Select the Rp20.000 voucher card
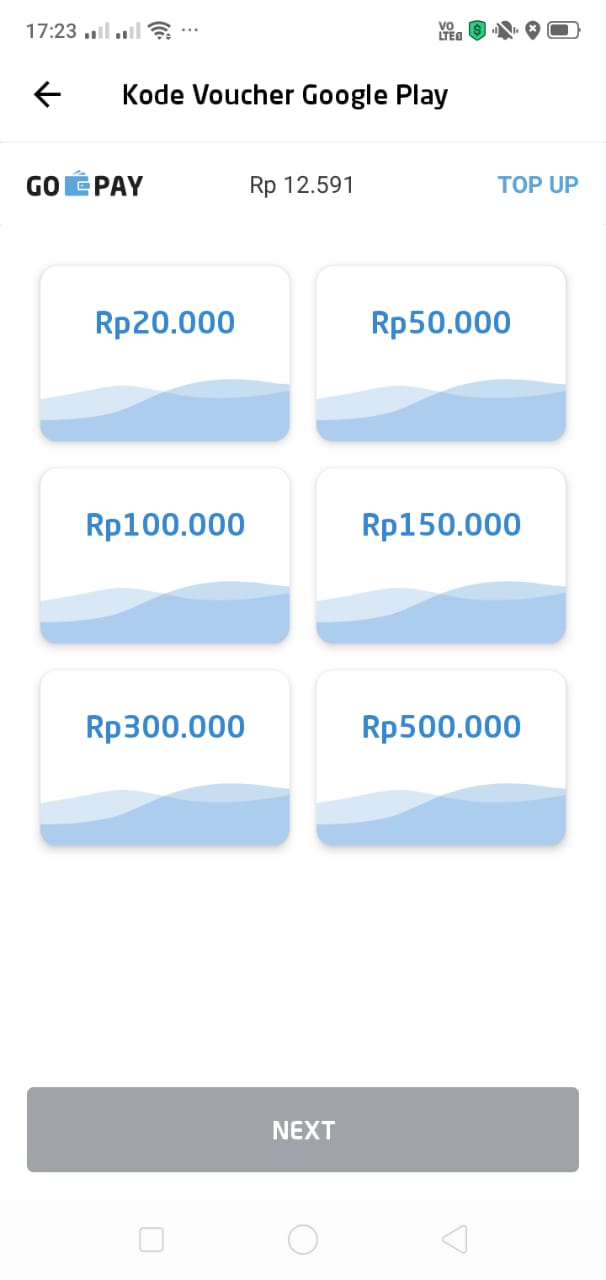This screenshot has width=606, height=1280. [165, 353]
